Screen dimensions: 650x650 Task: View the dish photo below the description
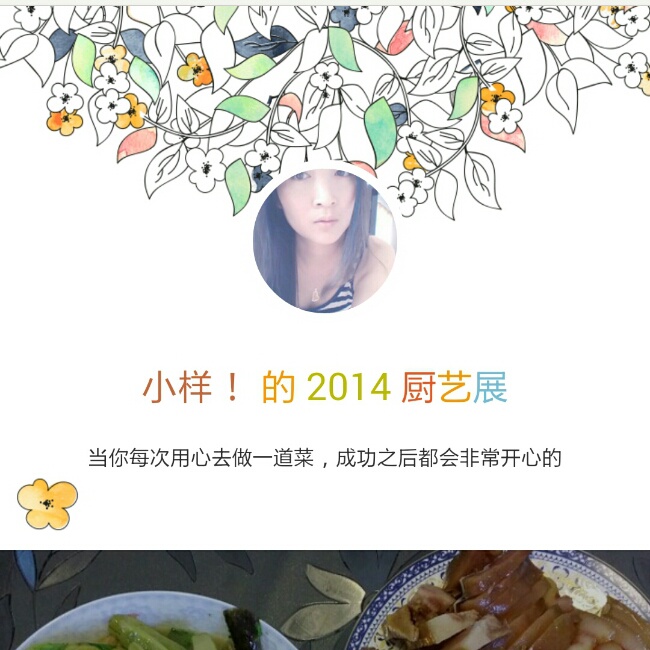325,600
